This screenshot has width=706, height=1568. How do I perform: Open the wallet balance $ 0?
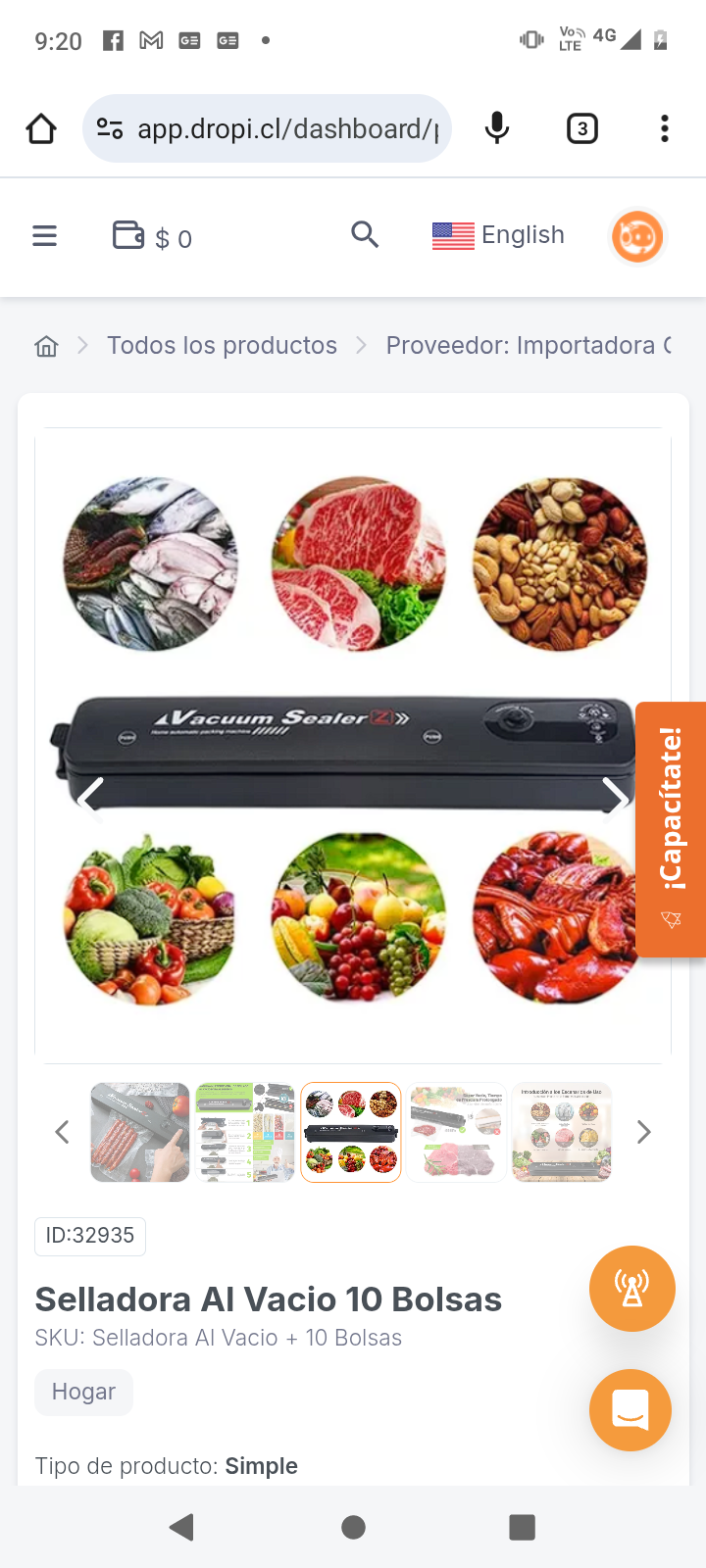[152, 237]
